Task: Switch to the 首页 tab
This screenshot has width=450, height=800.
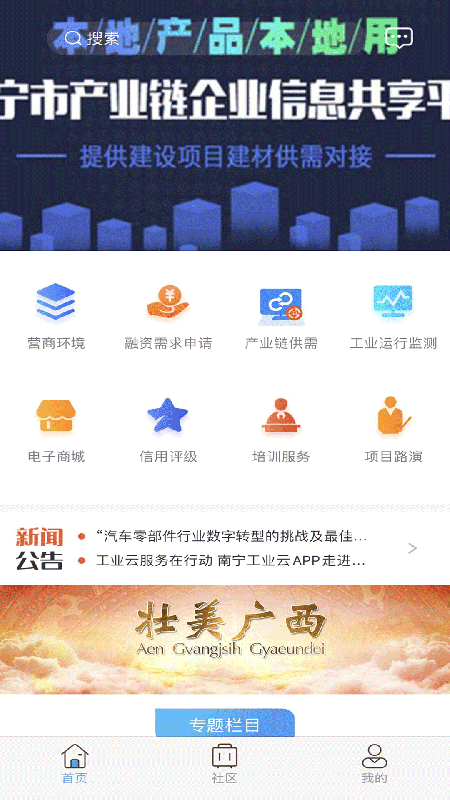Action: pyautogui.click(x=75, y=764)
